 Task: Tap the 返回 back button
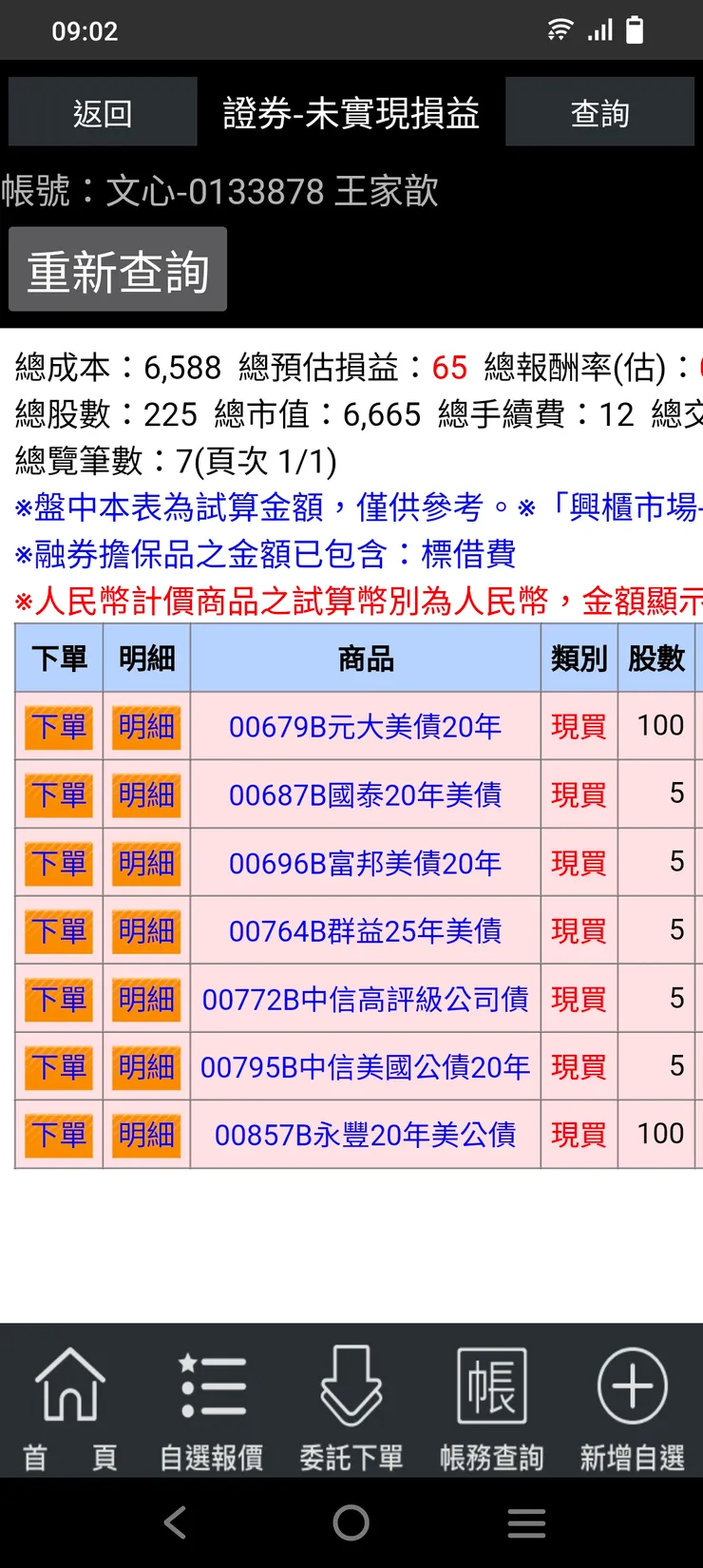click(102, 112)
